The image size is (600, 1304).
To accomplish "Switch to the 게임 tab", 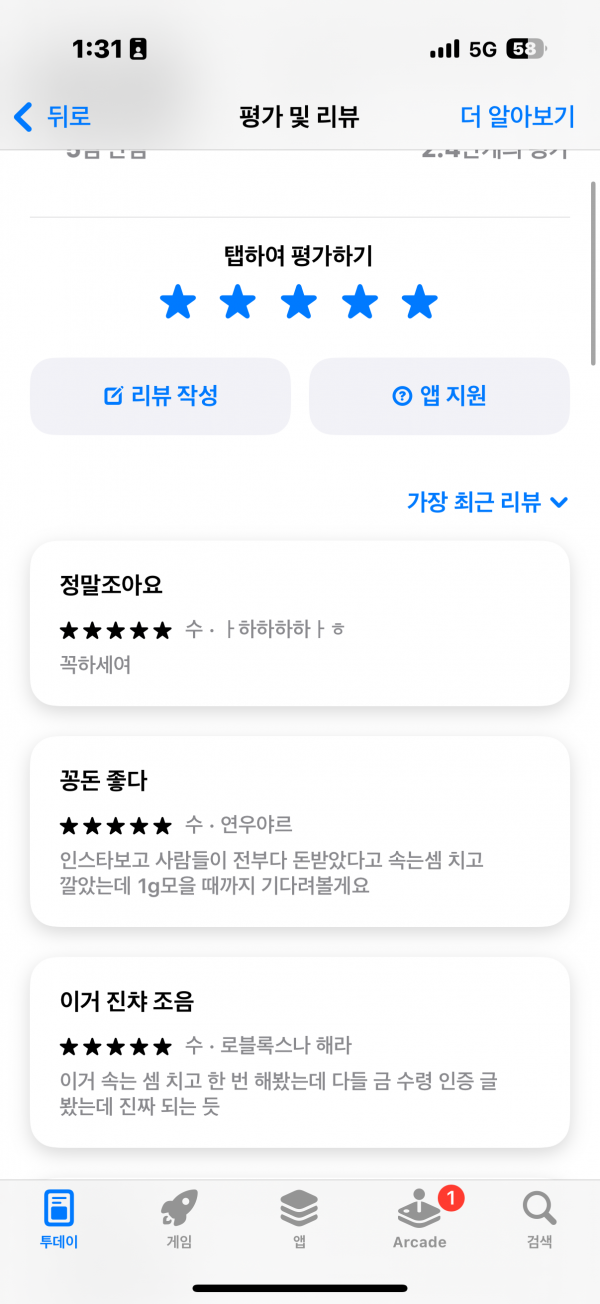I will [178, 1219].
